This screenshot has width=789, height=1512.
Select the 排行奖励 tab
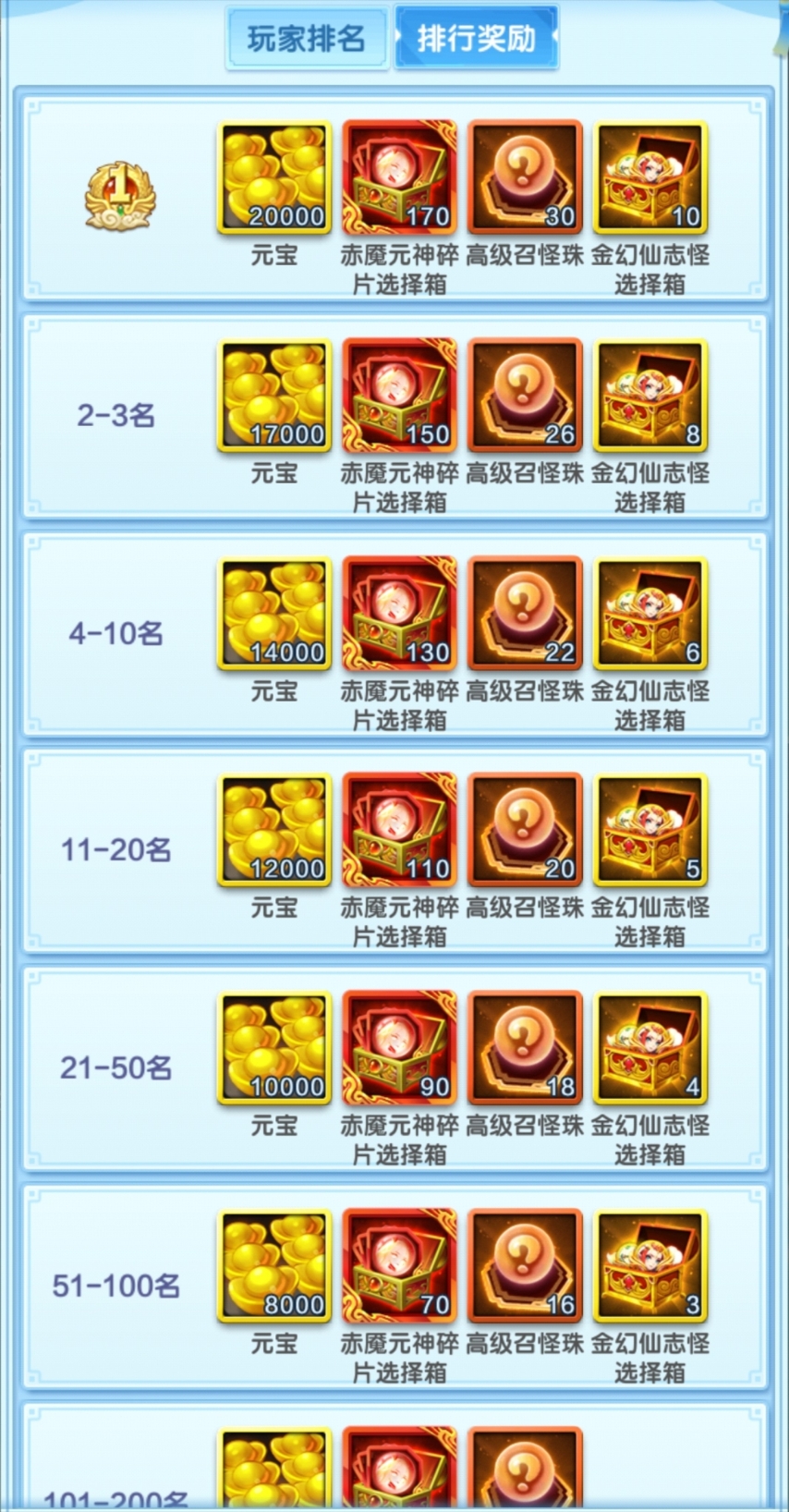(476, 39)
